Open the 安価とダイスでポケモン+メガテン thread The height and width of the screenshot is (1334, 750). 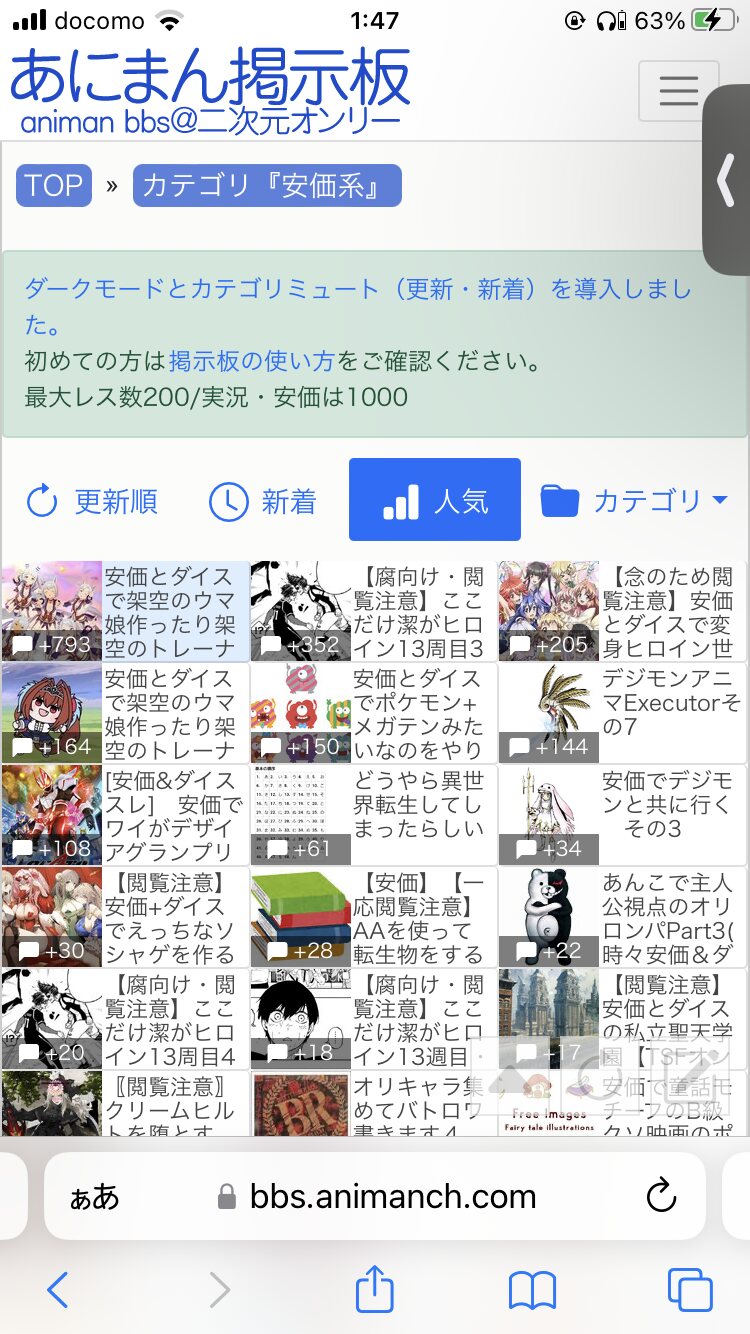pos(373,713)
